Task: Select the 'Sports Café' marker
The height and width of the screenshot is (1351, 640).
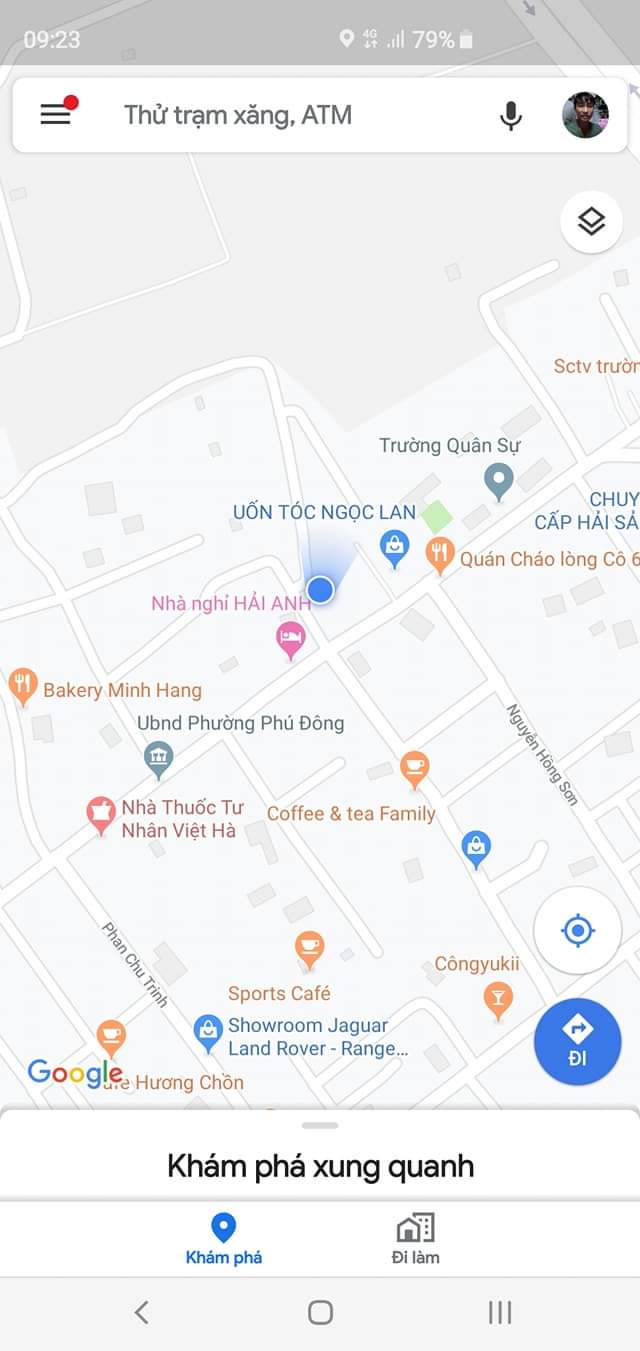Action: tap(309, 949)
